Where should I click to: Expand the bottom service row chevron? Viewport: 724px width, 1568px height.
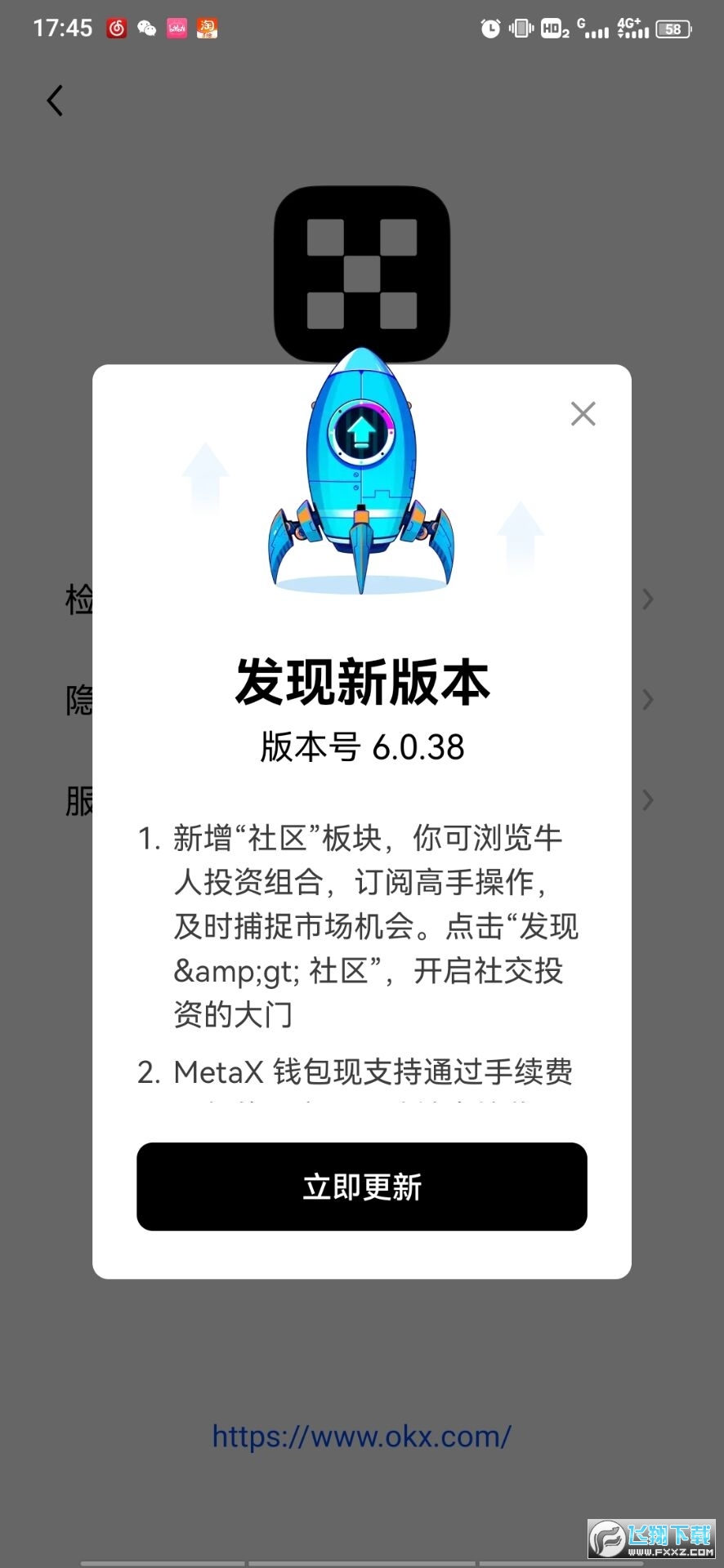click(x=647, y=800)
